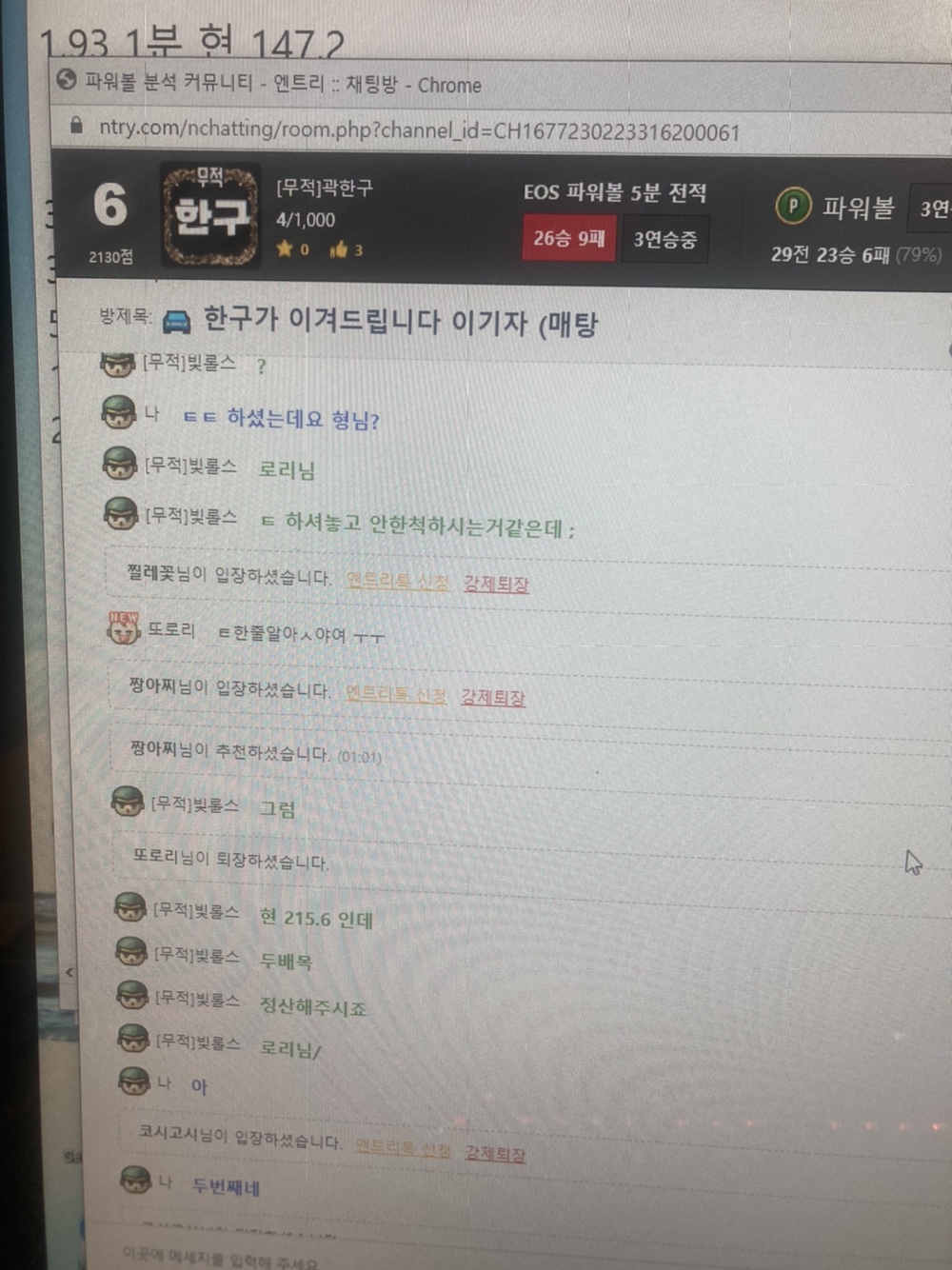Tap 엔트리톡 신청 link for 찔레꽃
This screenshot has height=1270, width=952.
tap(397, 581)
